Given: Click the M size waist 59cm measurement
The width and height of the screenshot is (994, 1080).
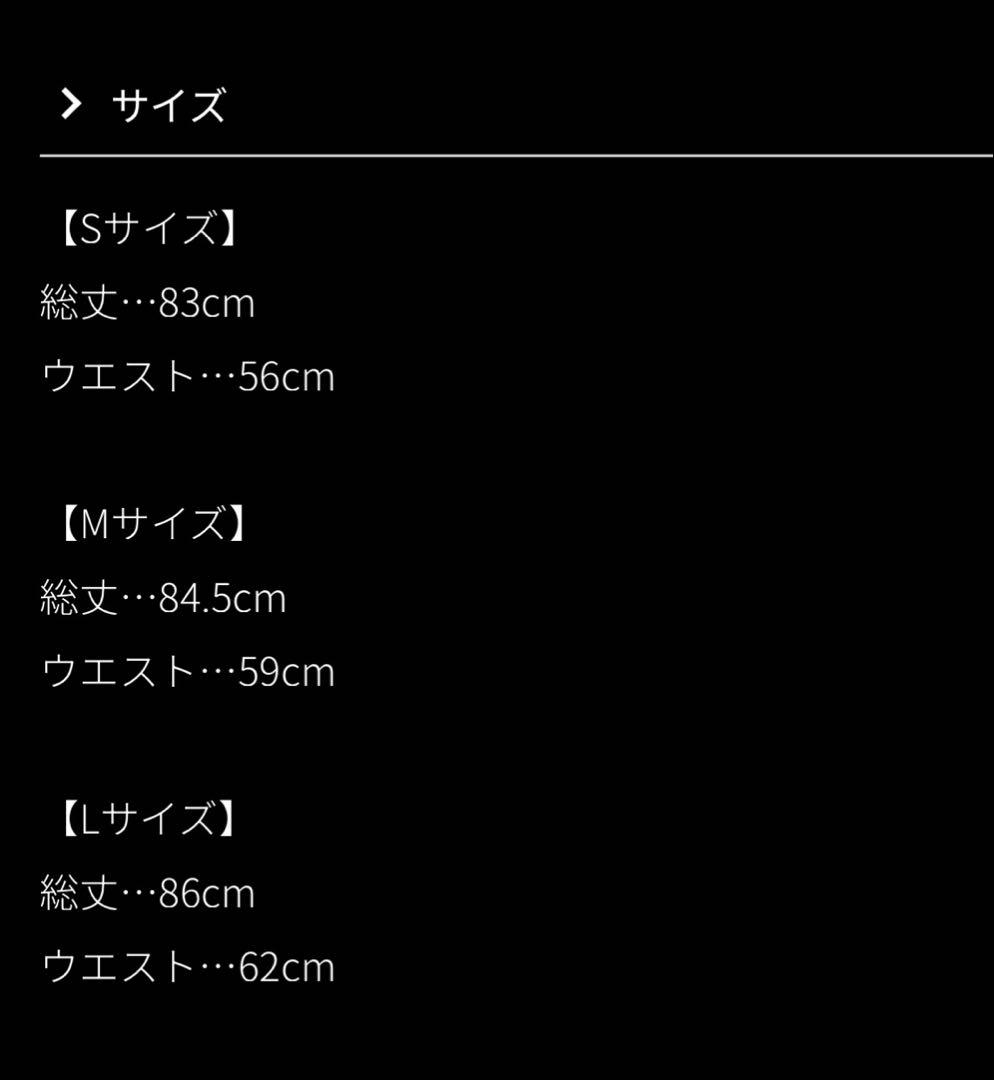Looking at the screenshot, I should [187, 672].
